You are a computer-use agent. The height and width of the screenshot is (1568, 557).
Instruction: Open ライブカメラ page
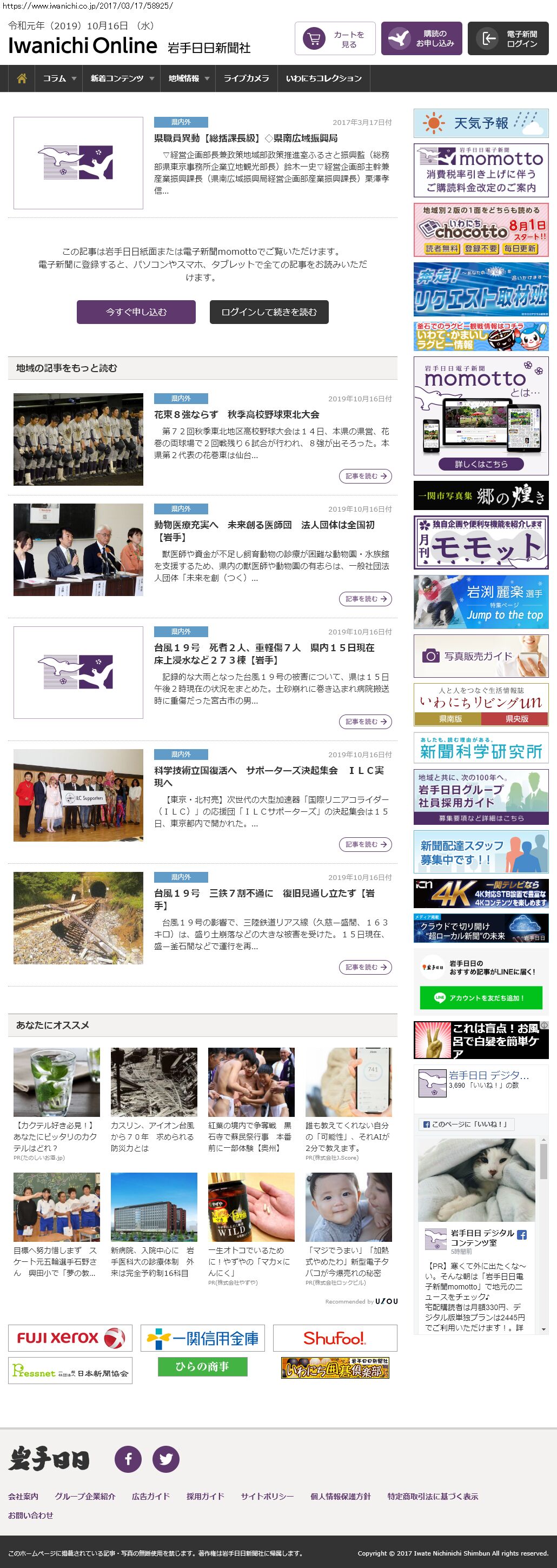(246, 78)
